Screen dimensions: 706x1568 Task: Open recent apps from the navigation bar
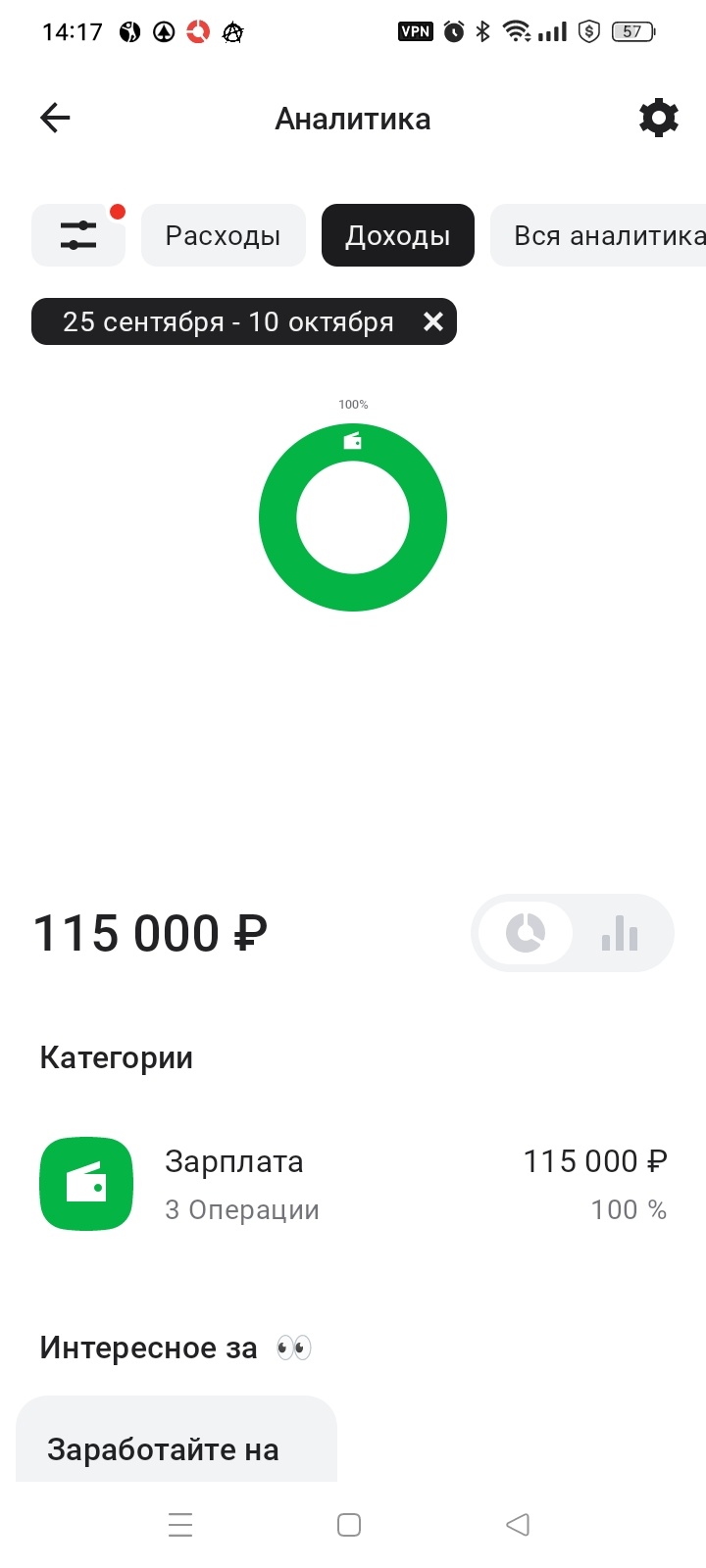tap(180, 1525)
